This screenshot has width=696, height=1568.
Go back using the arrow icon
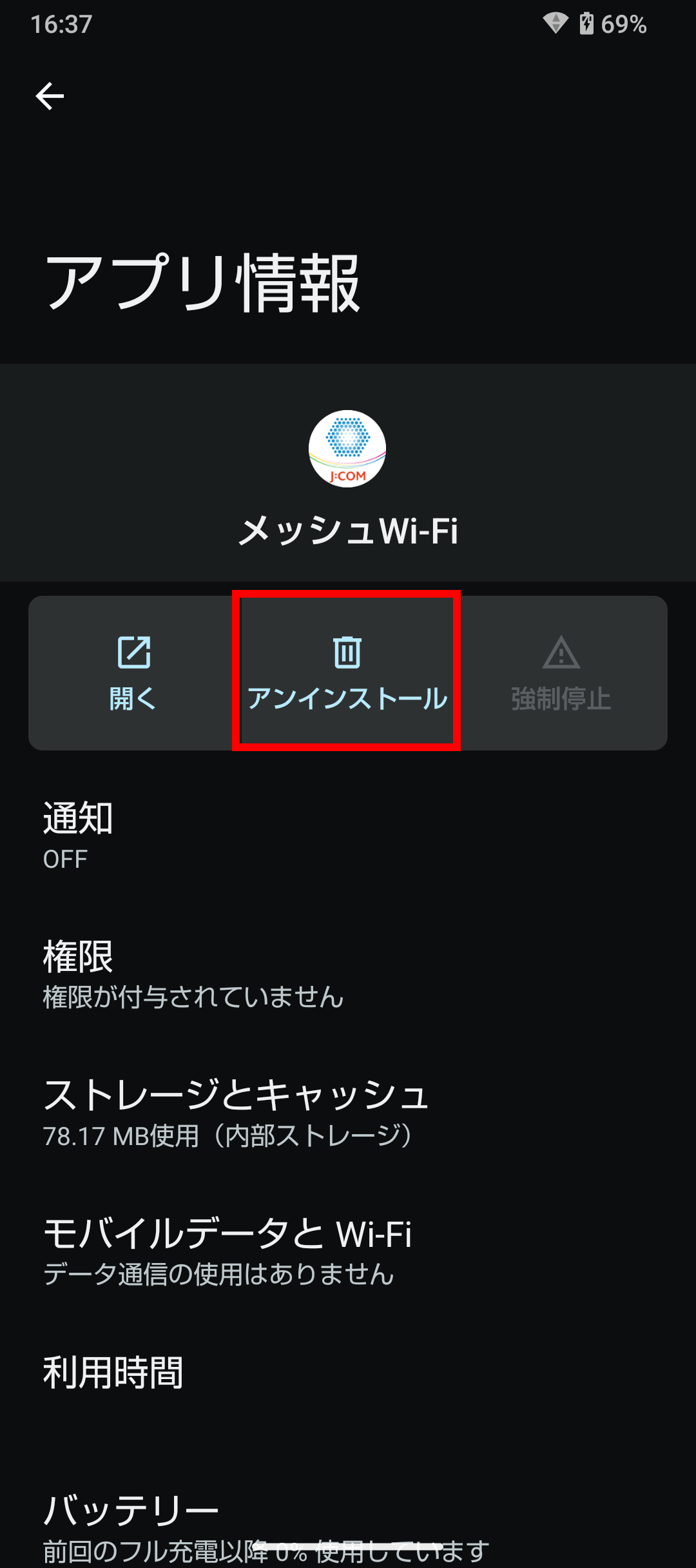pyautogui.click(x=50, y=97)
